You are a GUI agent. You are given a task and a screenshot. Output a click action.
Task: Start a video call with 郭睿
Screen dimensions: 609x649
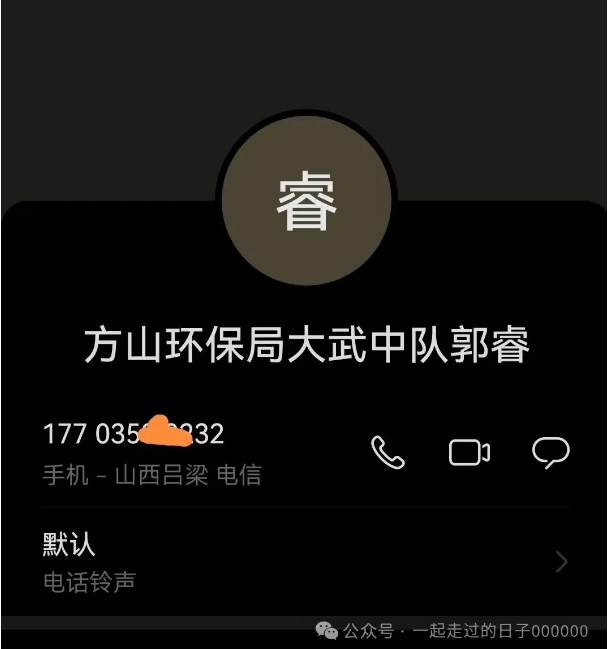click(469, 453)
